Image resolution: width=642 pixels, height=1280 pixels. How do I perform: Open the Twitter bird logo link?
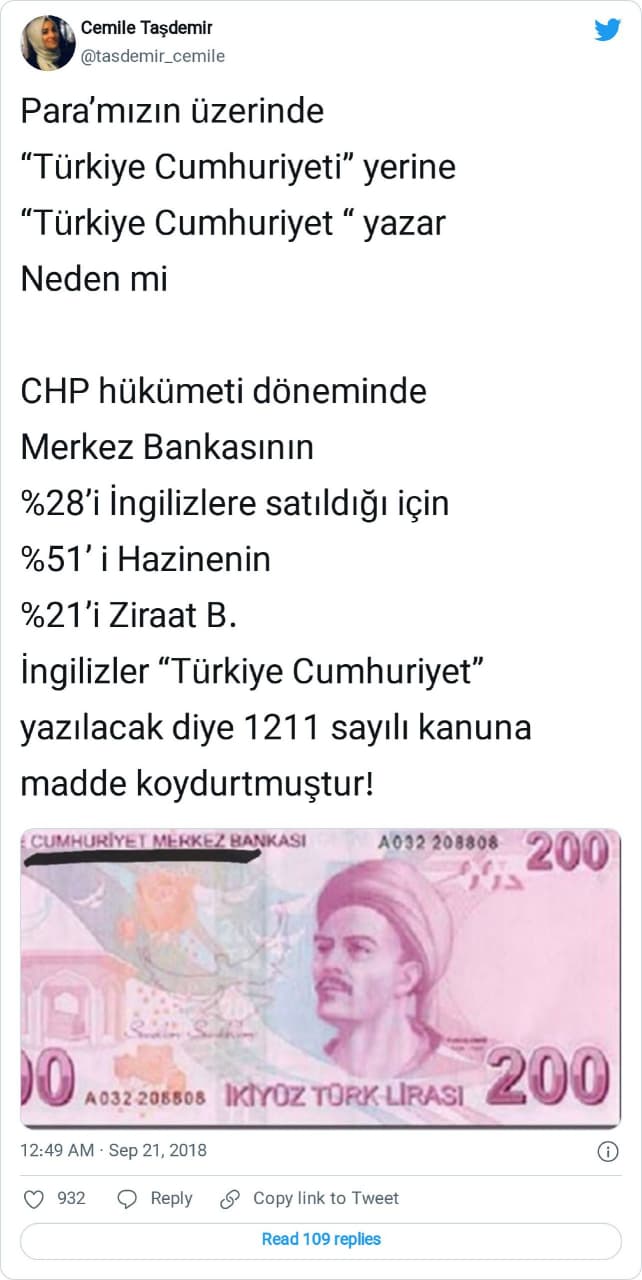[x=607, y=30]
